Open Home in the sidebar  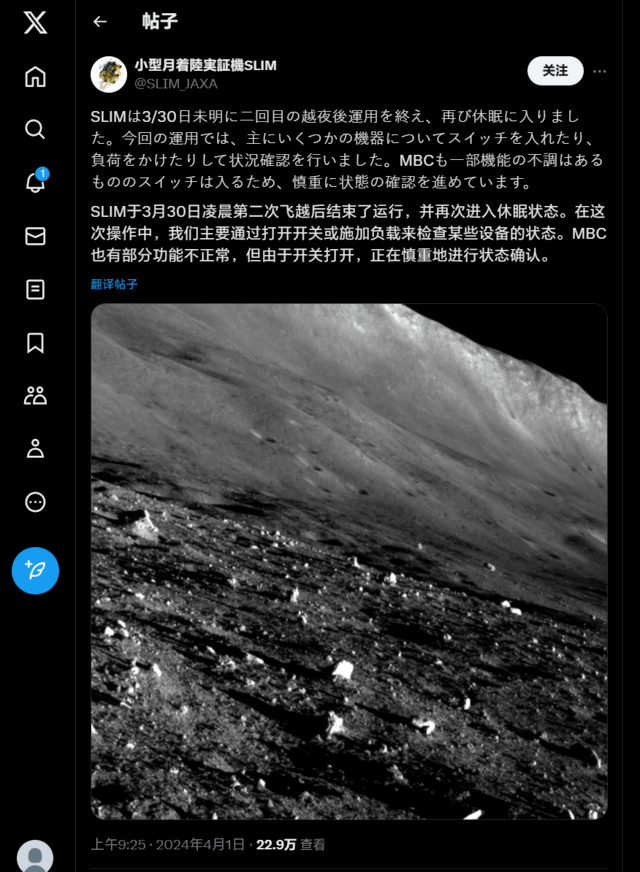35,77
